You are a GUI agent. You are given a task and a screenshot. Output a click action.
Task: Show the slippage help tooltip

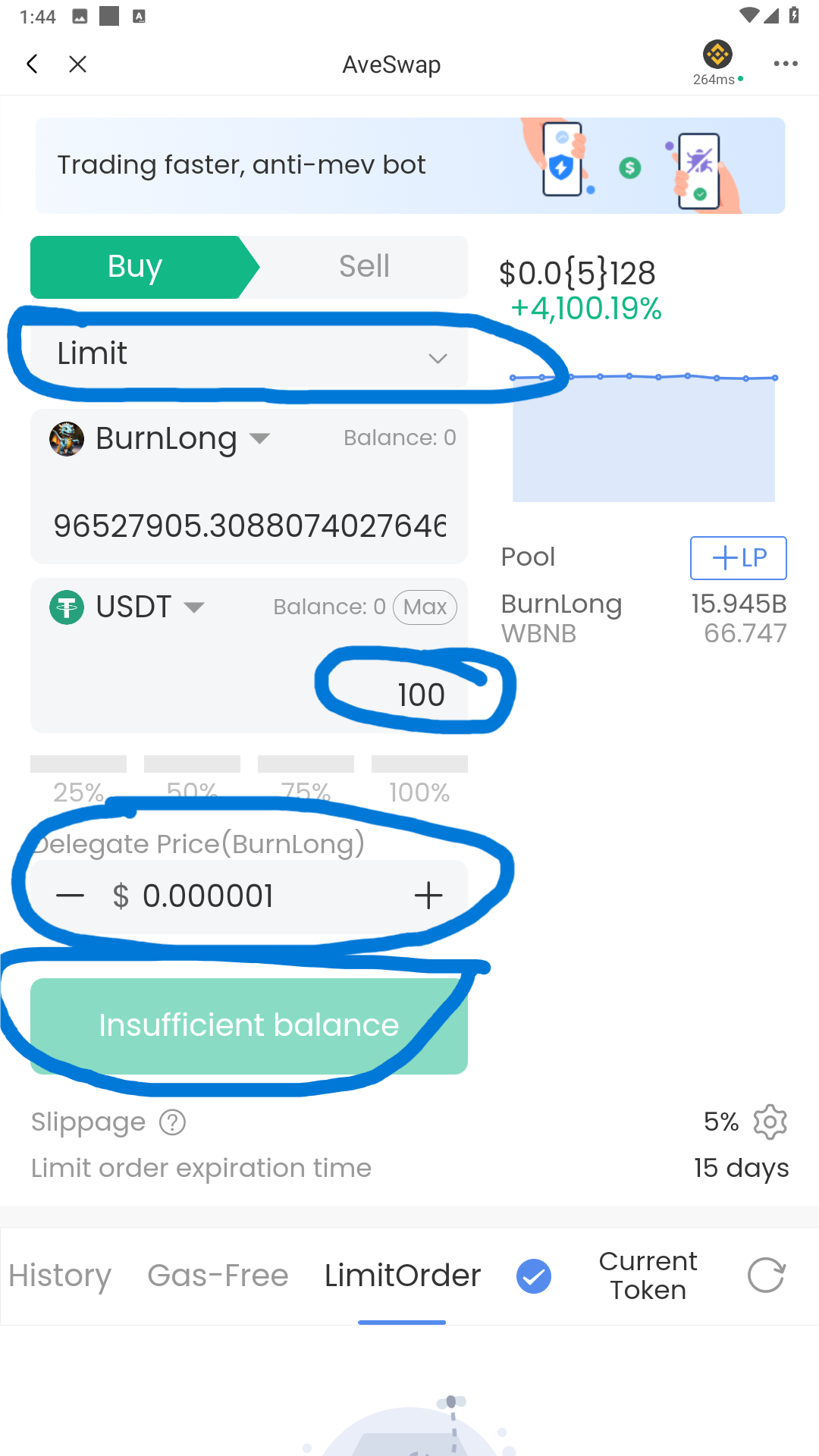click(172, 1122)
